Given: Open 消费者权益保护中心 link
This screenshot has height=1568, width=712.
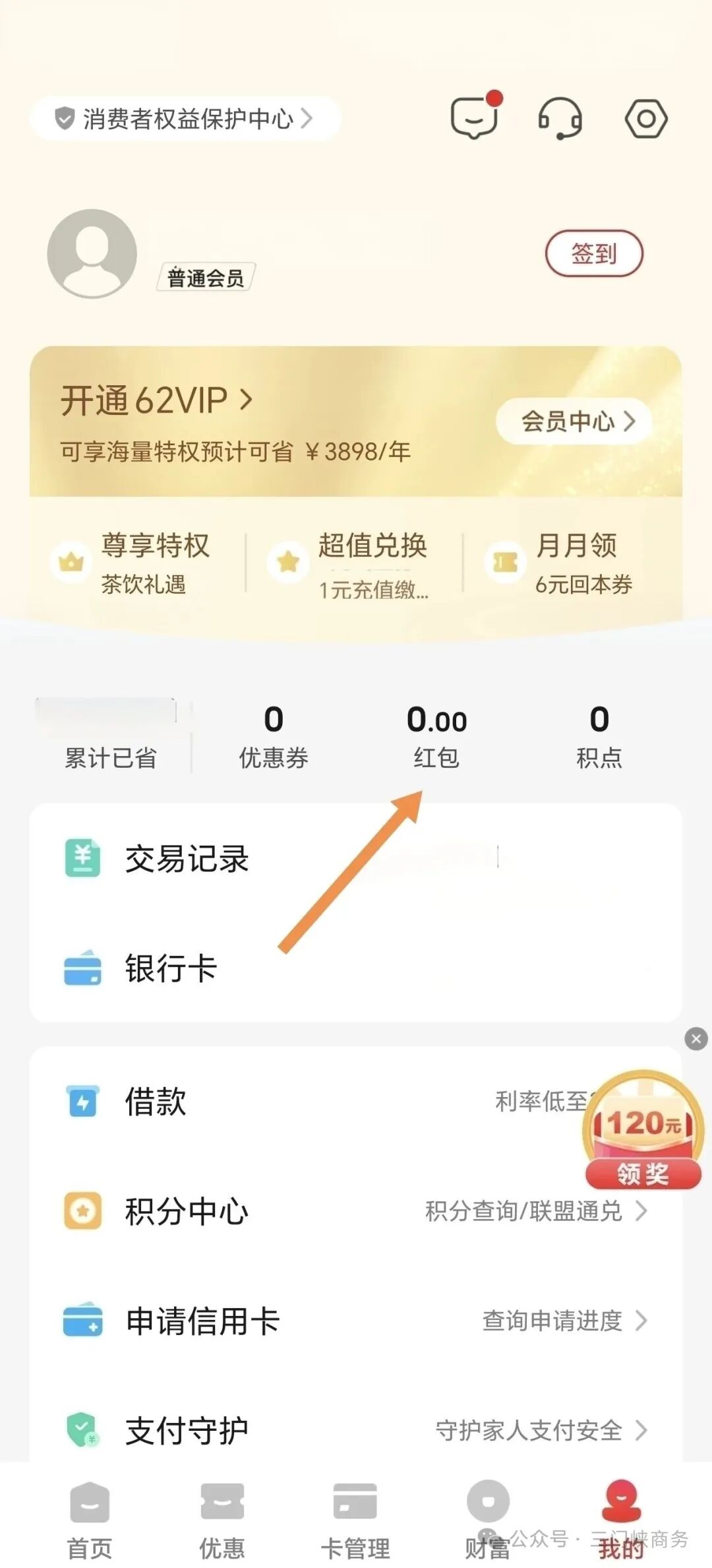Looking at the screenshot, I should coord(185,119).
